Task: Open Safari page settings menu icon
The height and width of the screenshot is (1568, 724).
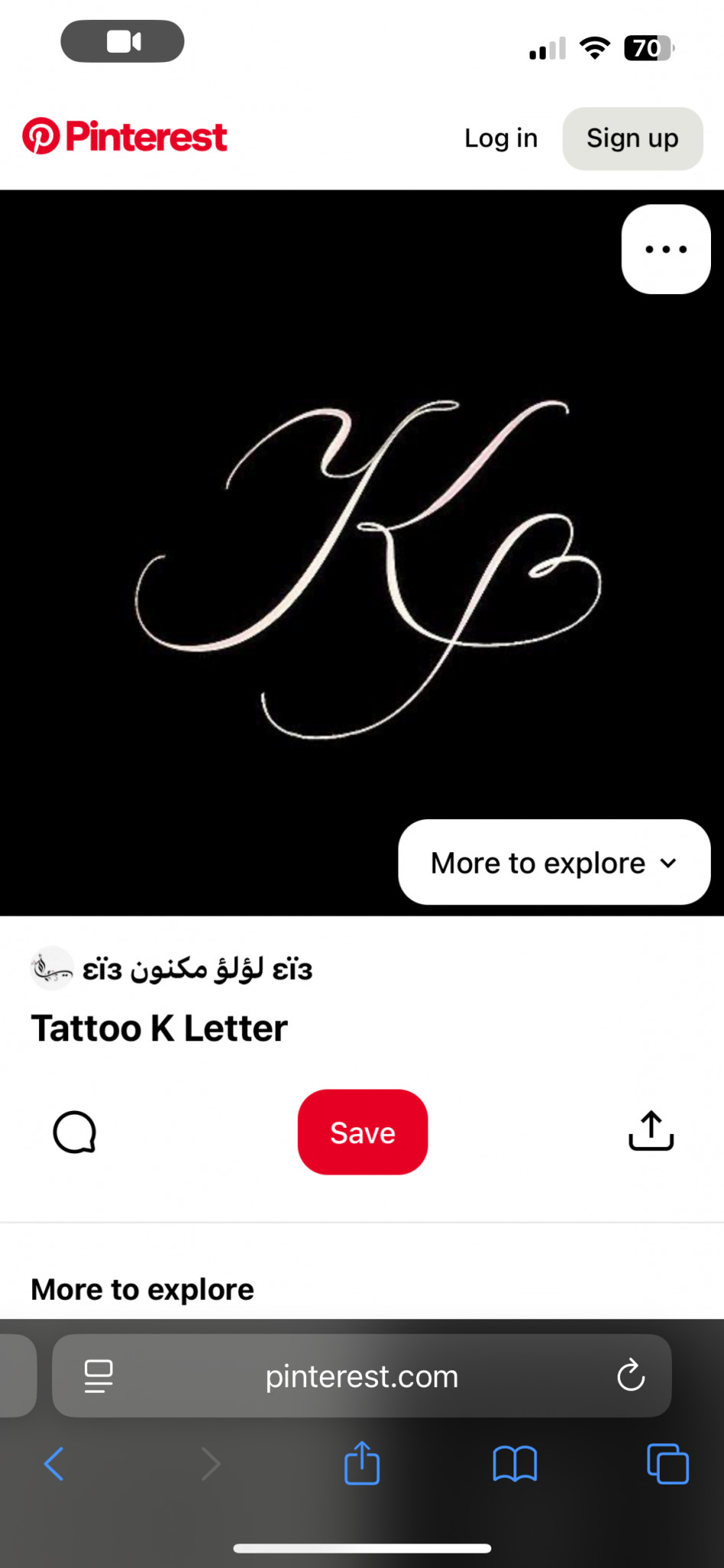Action: pyautogui.click(x=99, y=1376)
